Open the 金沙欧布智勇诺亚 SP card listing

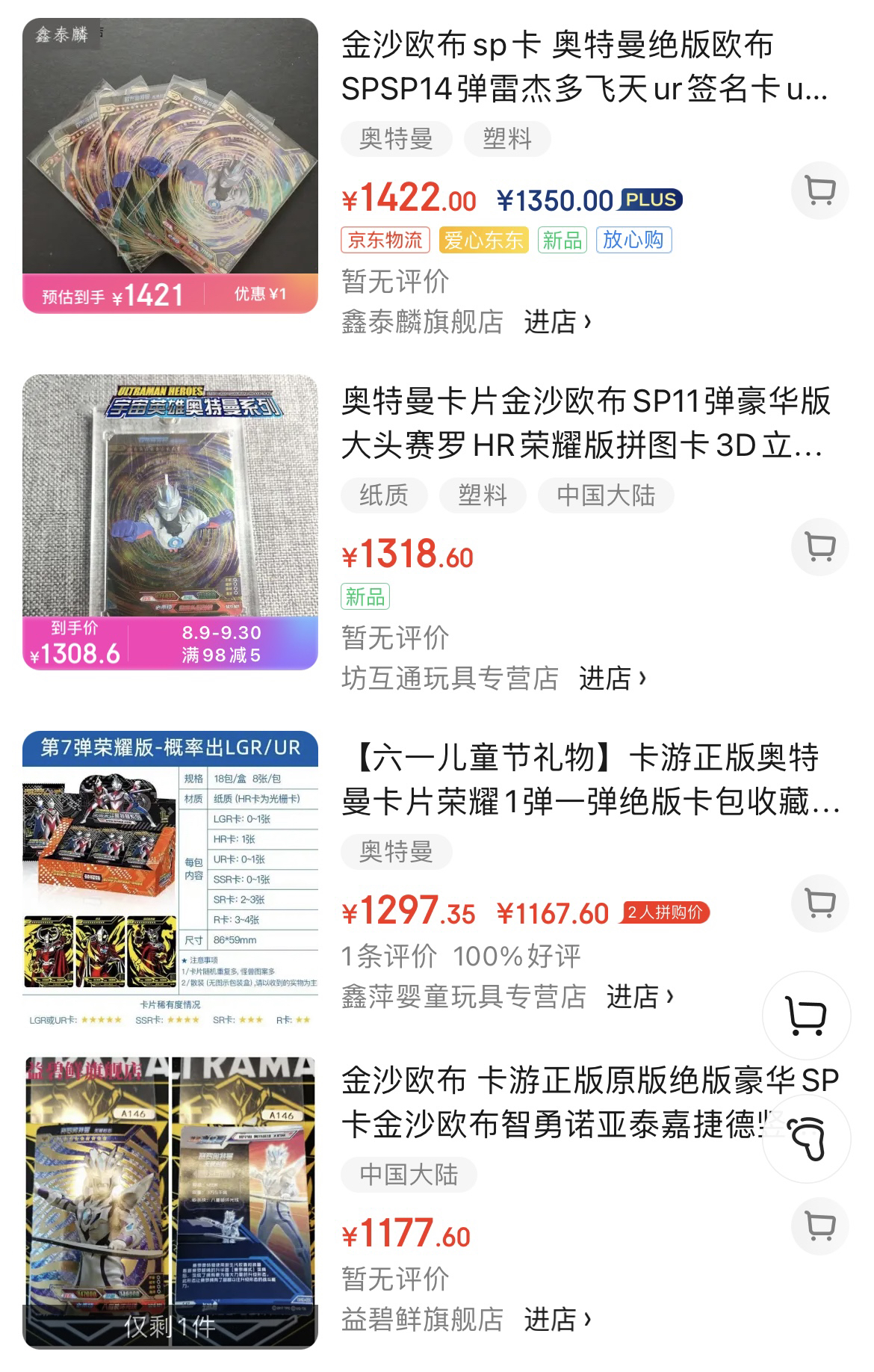(568, 1102)
